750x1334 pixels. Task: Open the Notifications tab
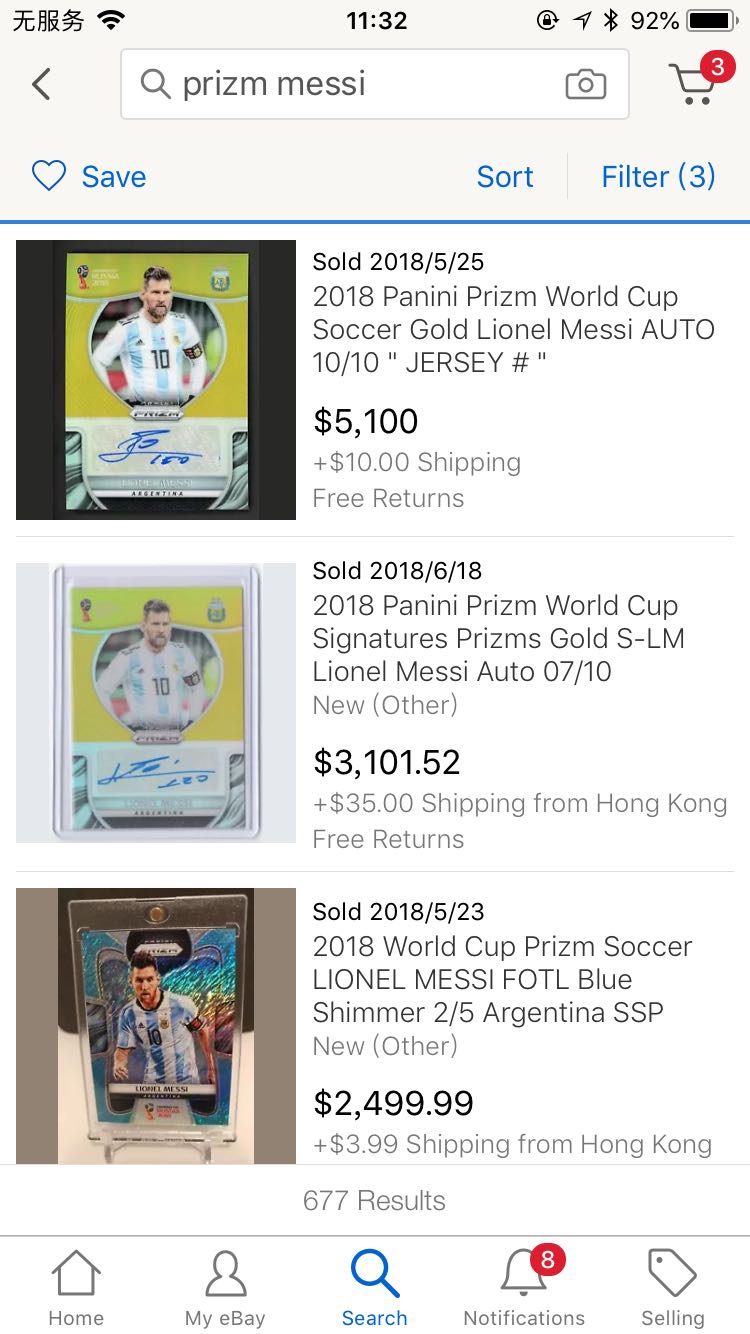[524, 1289]
